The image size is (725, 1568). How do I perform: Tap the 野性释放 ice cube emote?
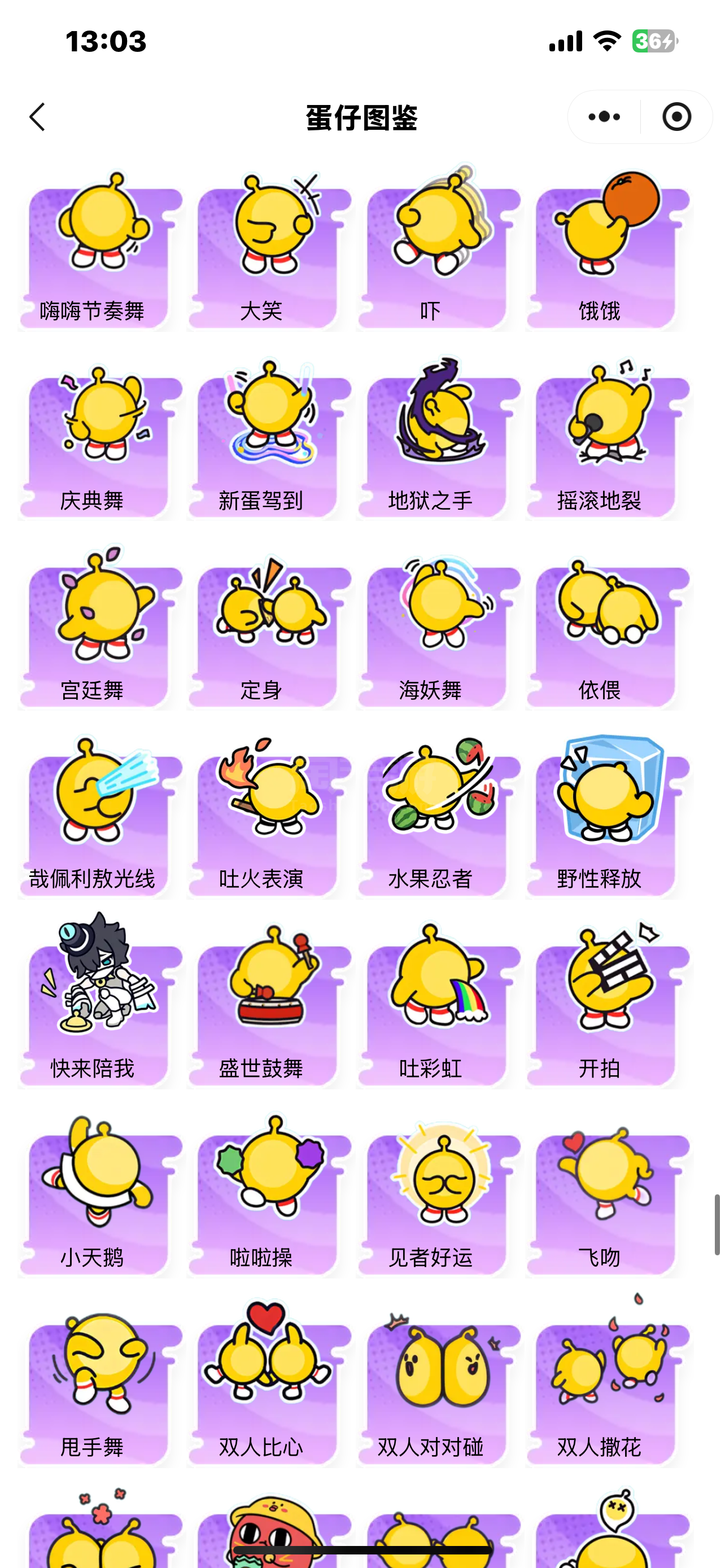pyautogui.click(x=608, y=821)
